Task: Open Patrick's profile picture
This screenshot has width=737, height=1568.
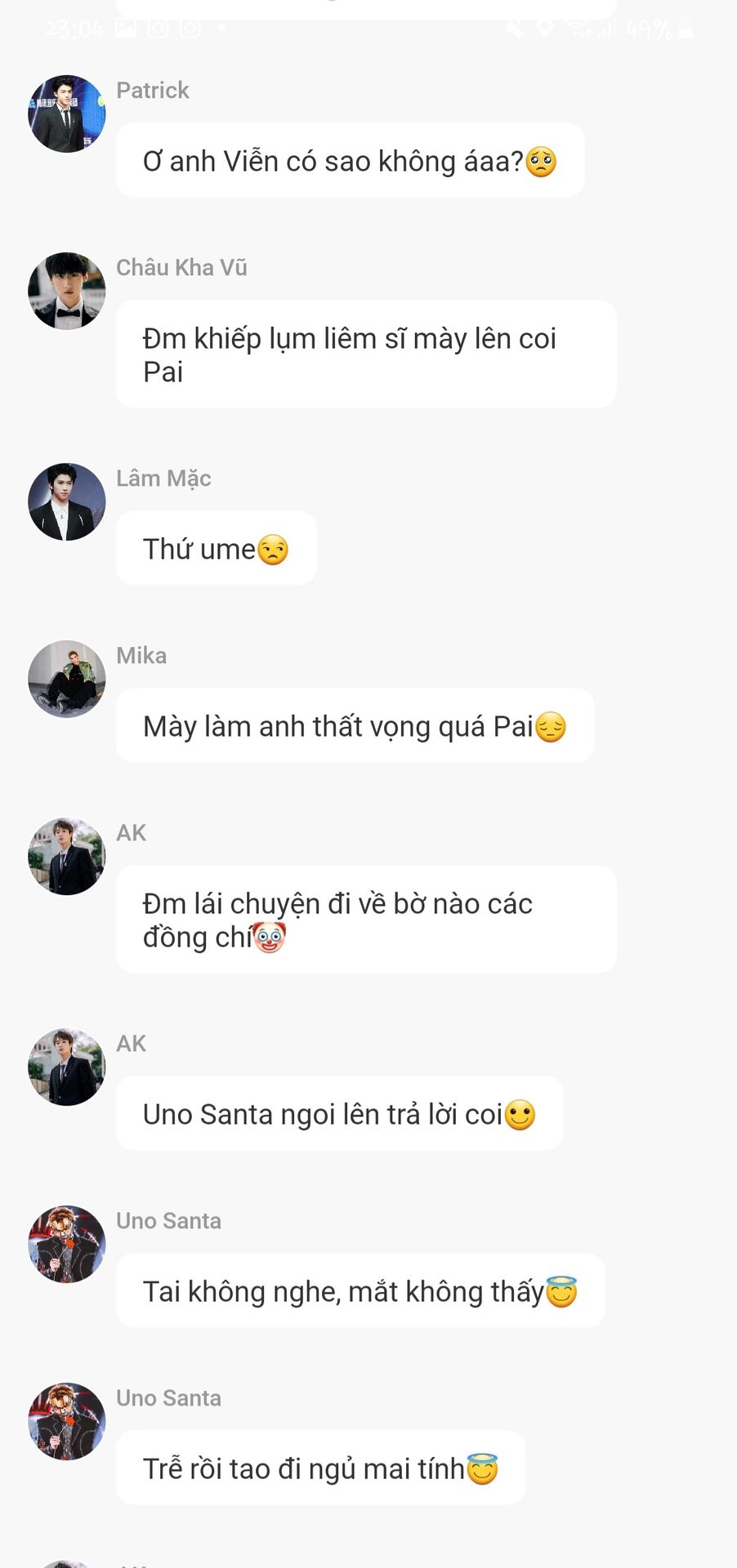Action: pos(66,114)
